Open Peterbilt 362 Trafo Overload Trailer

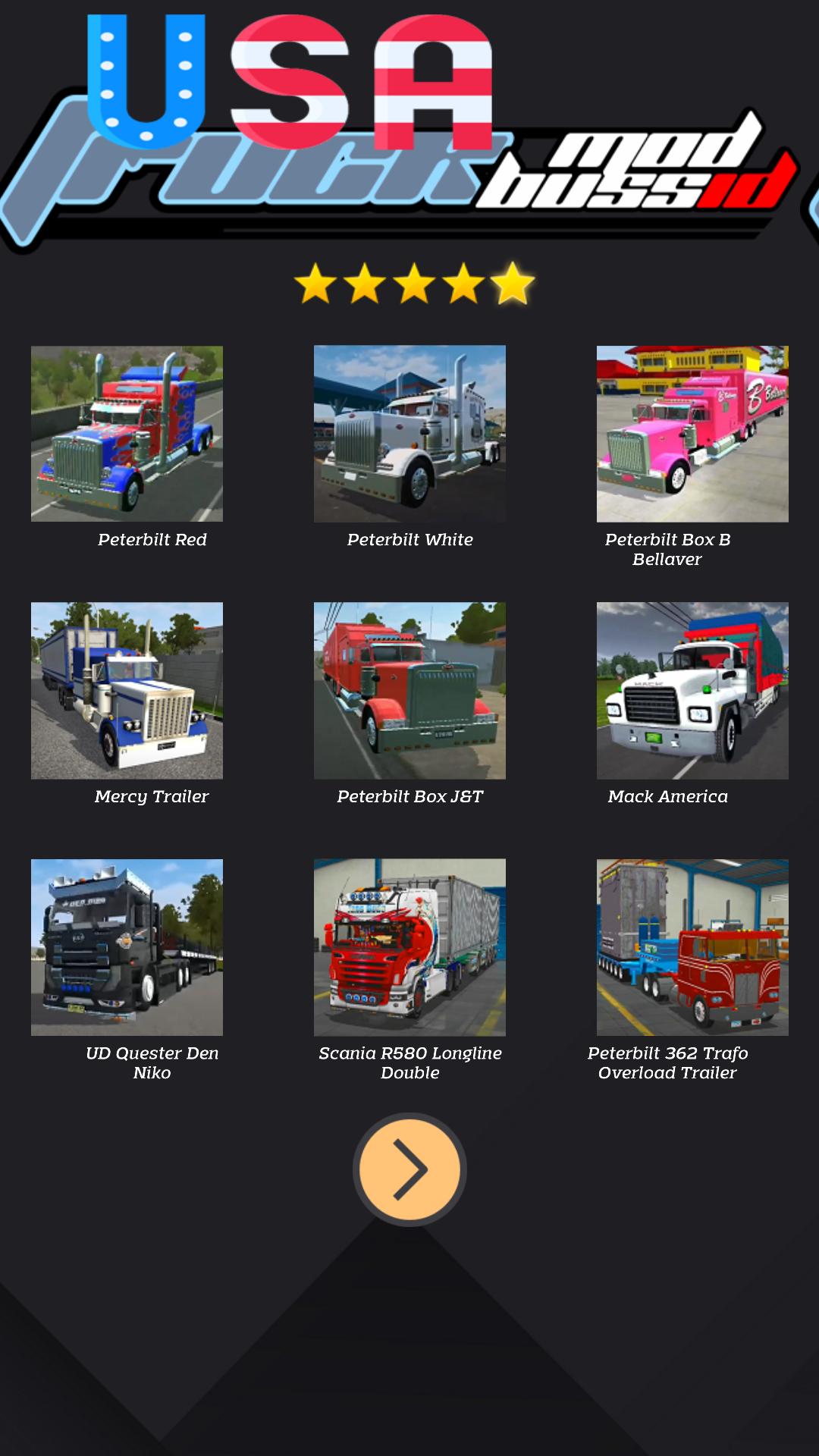692,947
